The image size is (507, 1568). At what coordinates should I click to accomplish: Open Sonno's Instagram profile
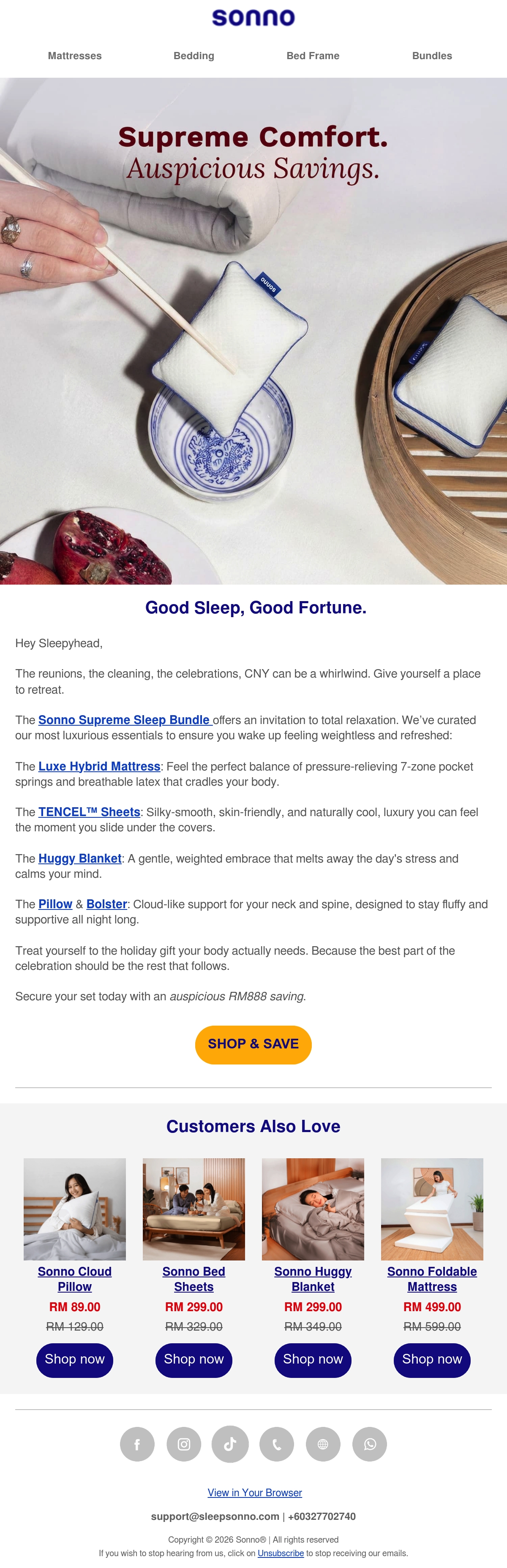click(x=184, y=1444)
